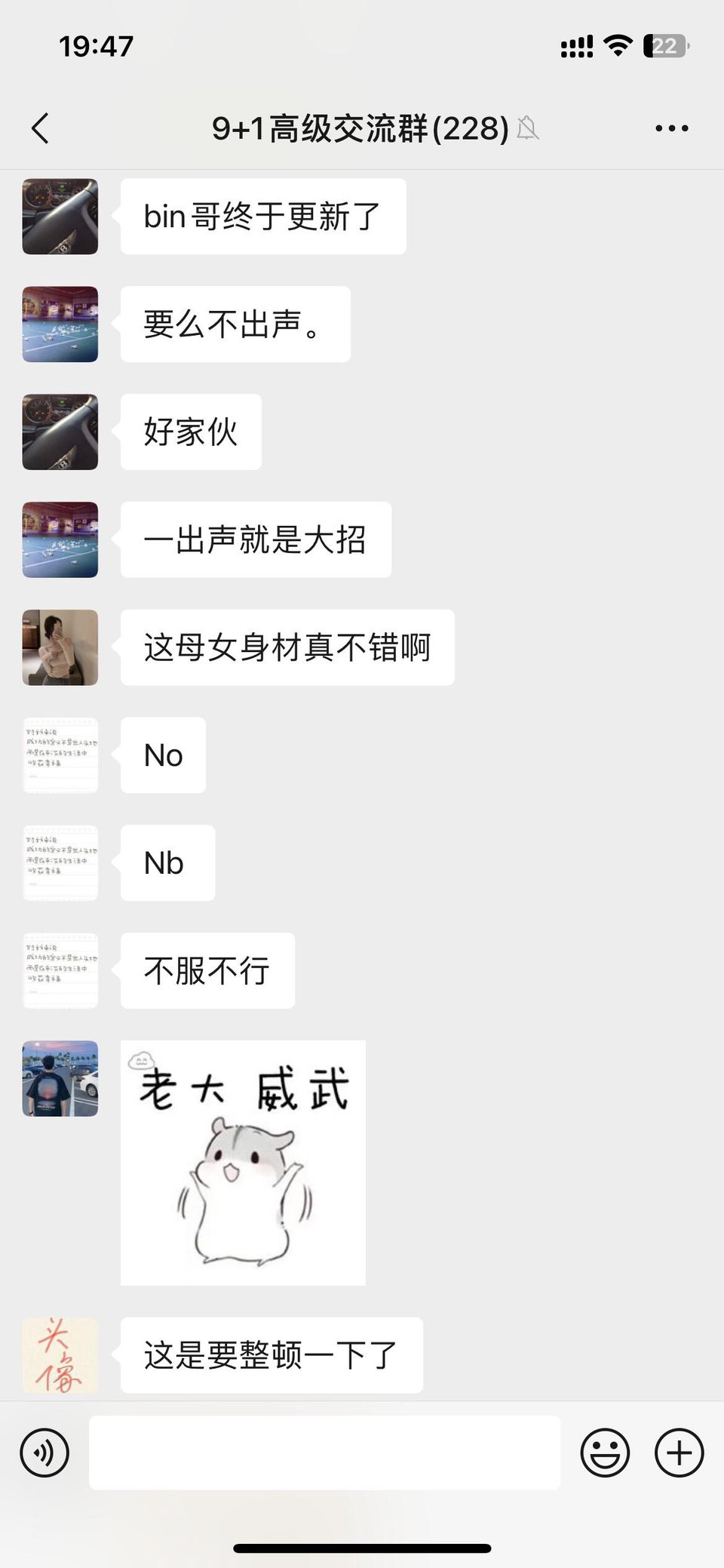The width and height of the screenshot is (724, 1568).
Task: Tap the message text field
Action: click(324, 1453)
